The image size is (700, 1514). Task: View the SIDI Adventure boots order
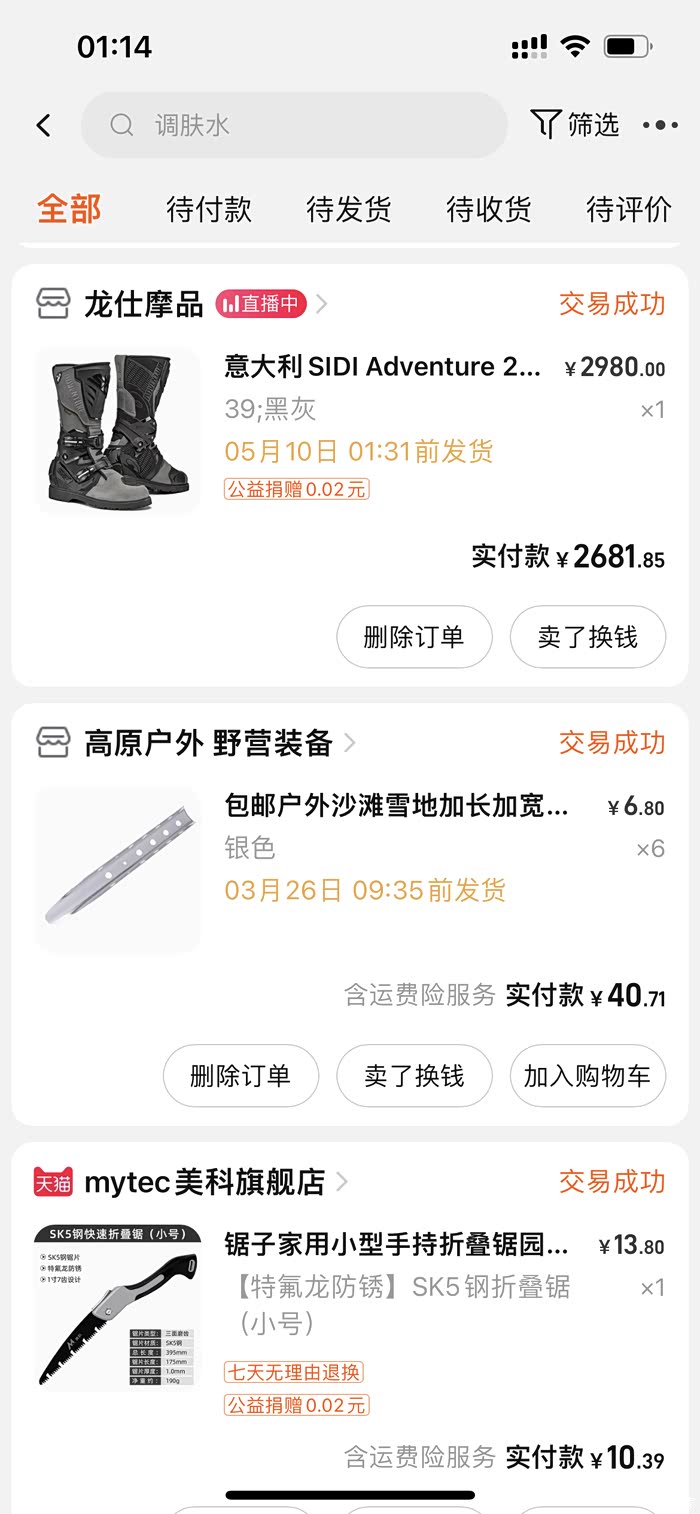[x=383, y=367]
